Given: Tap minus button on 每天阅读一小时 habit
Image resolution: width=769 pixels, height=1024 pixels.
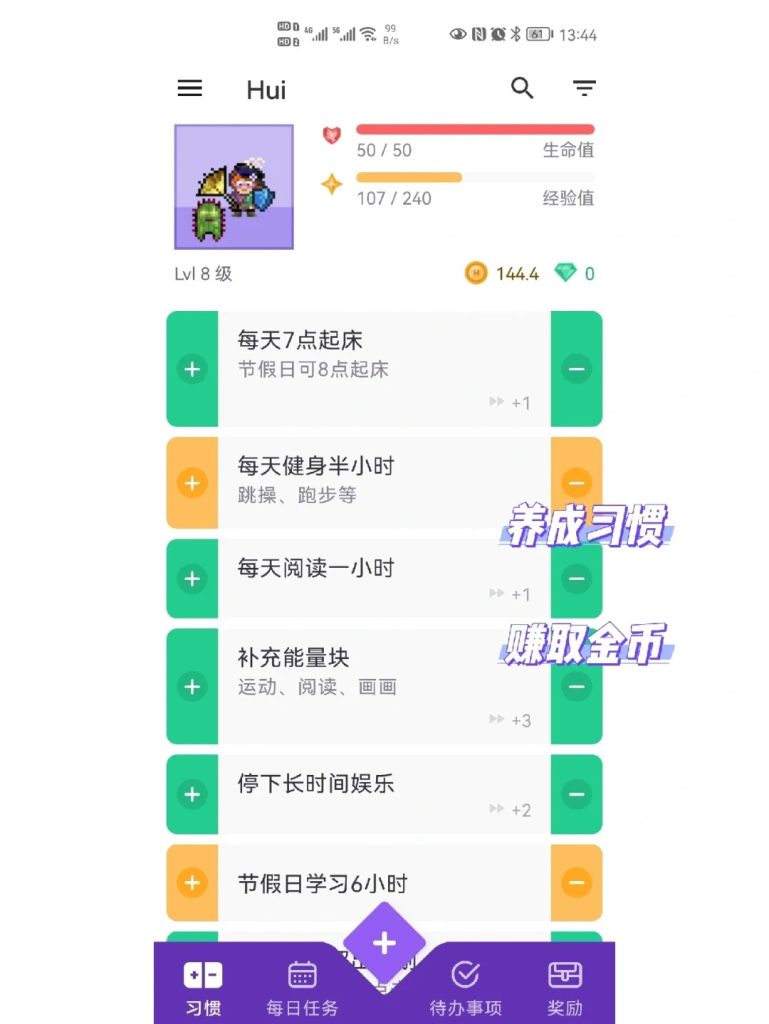Looking at the screenshot, I should click(577, 578).
